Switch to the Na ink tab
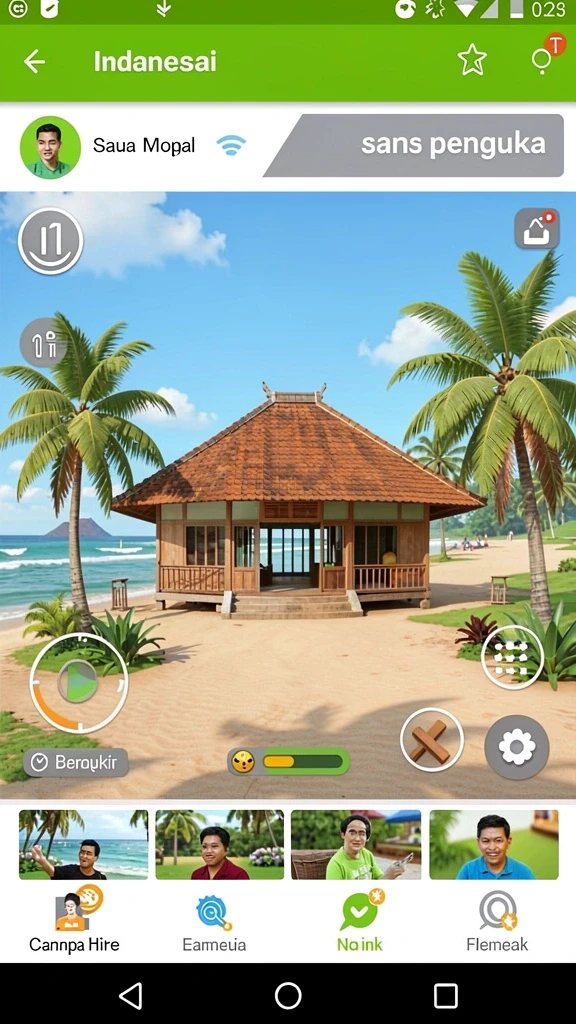Screen dimensions: 576x1024 (x=360, y=921)
